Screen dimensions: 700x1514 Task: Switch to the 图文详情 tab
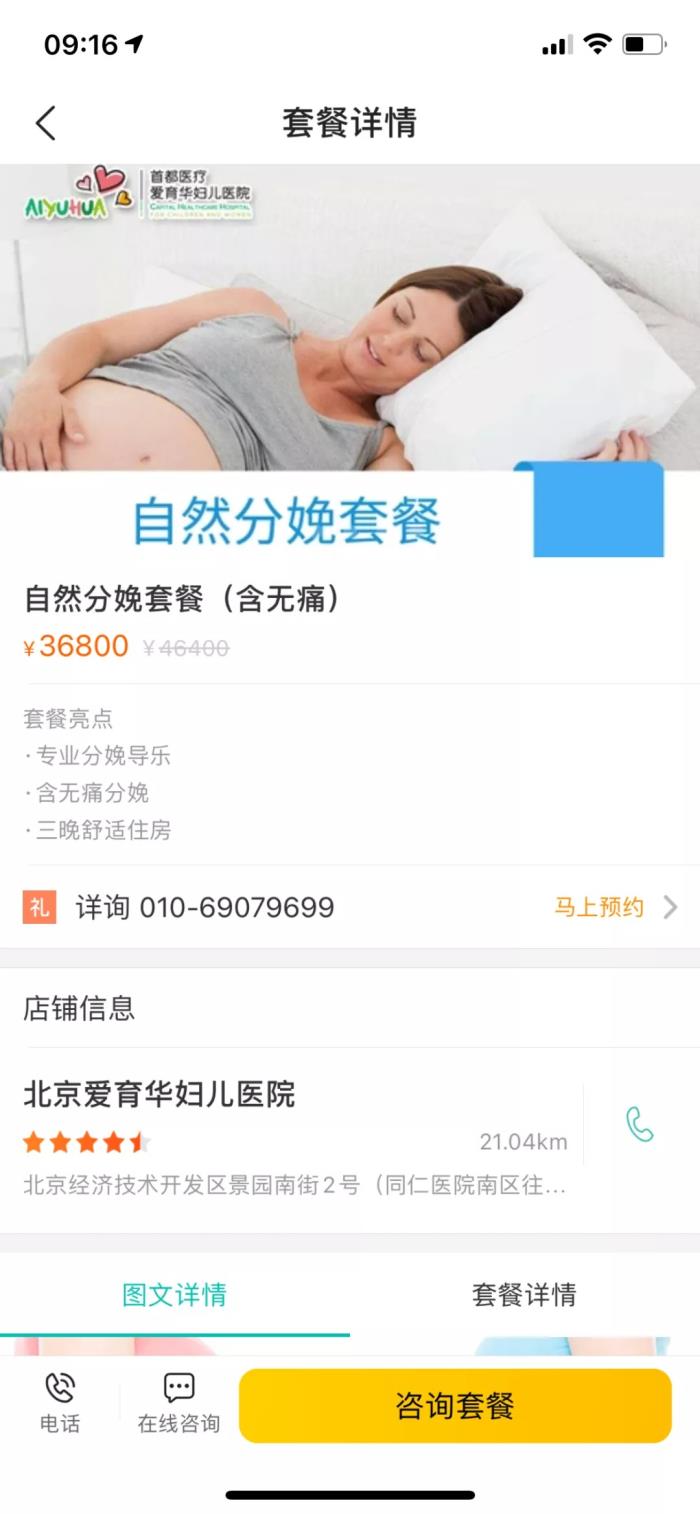[175, 1294]
